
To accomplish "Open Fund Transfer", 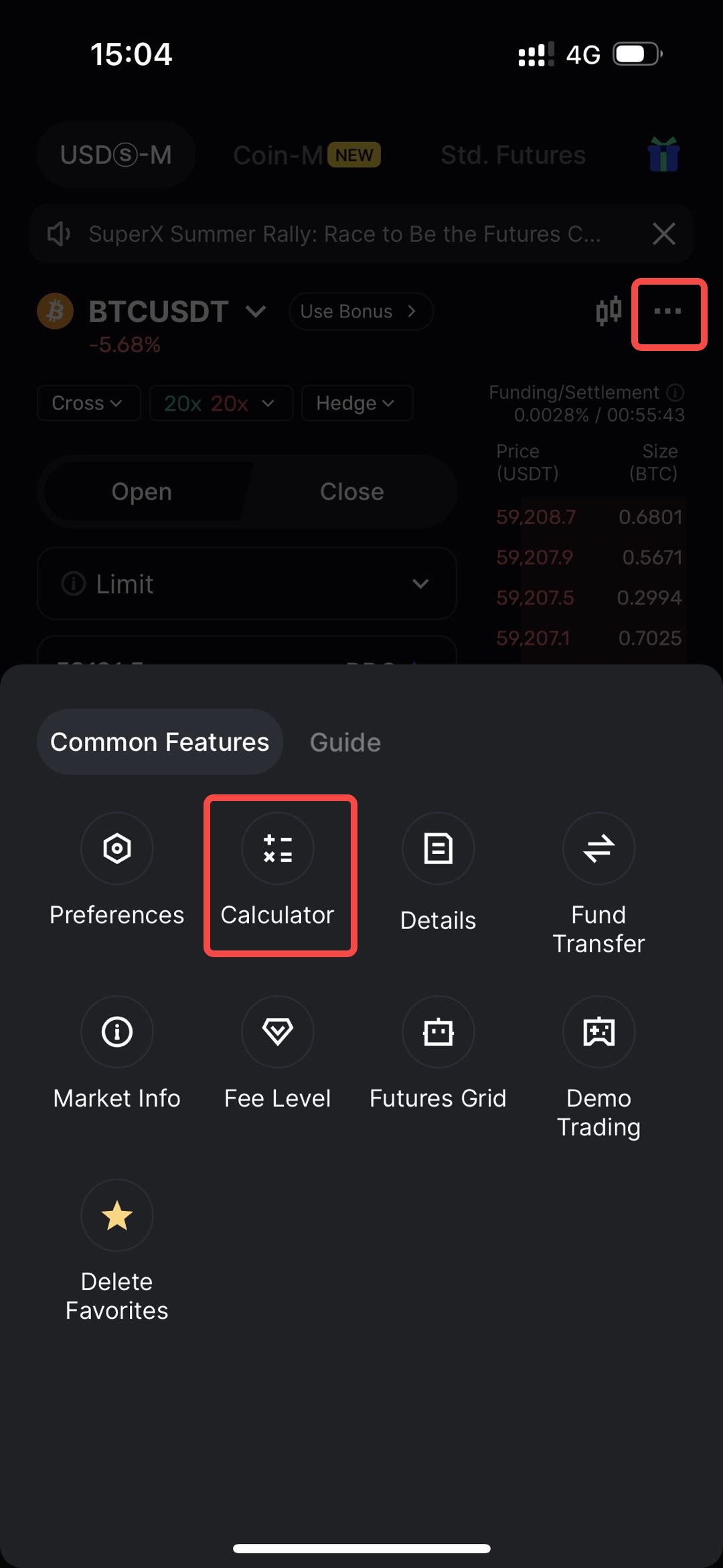I will [x=598, y=849].
